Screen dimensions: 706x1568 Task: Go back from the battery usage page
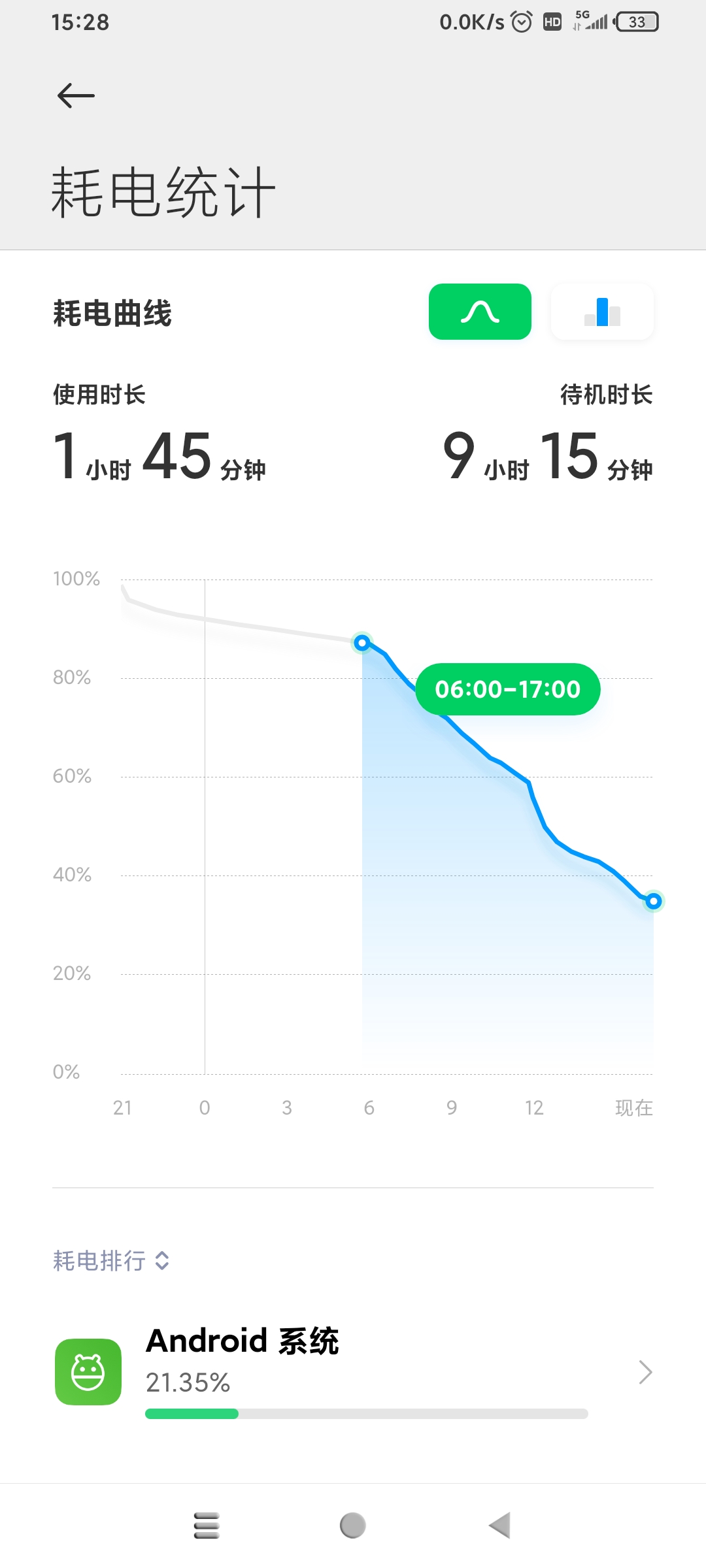pos(76,96)
